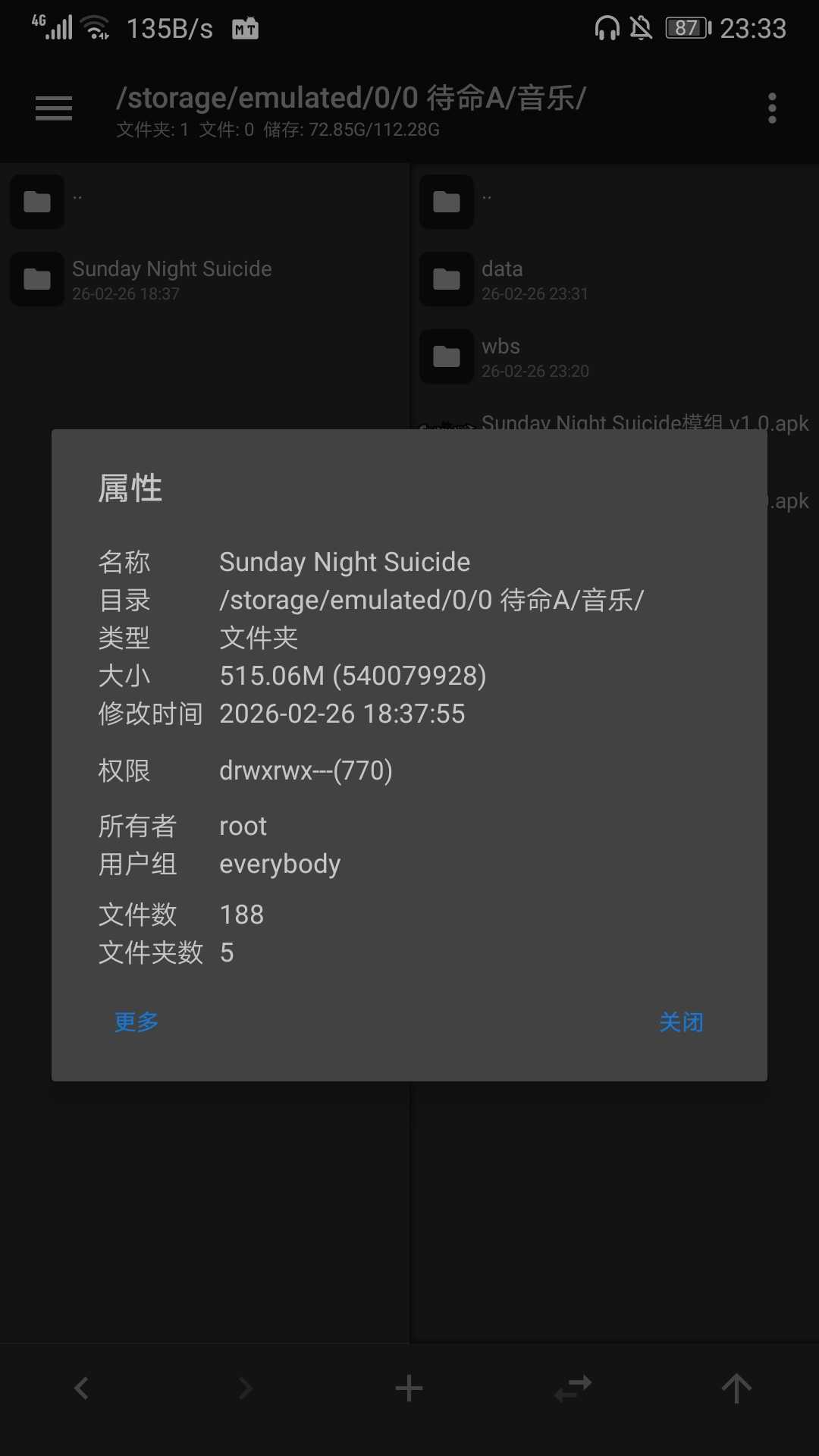This screenshot has width=819, height=1456.
Task: Tap 更多 for more properties
Action: tap(136, 1022)
